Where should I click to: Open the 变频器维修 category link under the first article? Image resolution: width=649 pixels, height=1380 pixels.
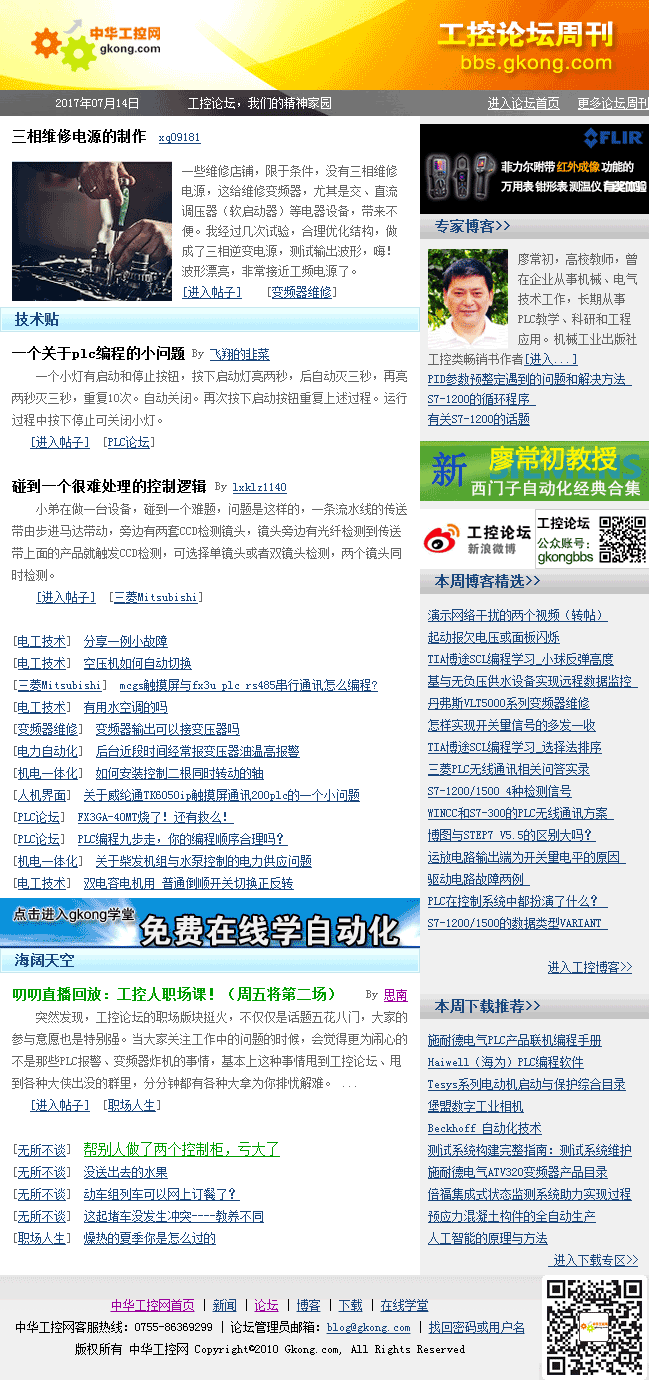[x=302, y=292]
